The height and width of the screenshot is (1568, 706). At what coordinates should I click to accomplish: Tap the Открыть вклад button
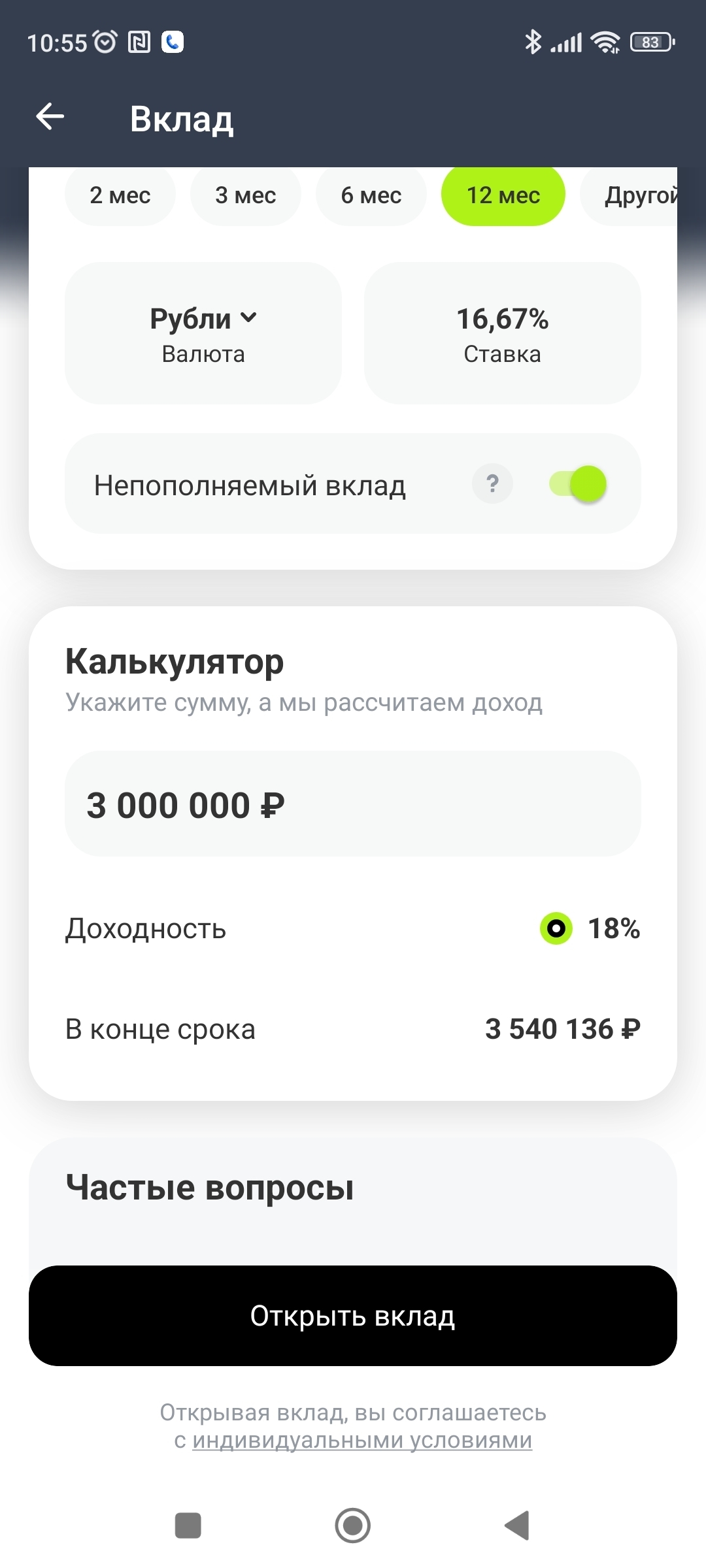click(352, 1316)
